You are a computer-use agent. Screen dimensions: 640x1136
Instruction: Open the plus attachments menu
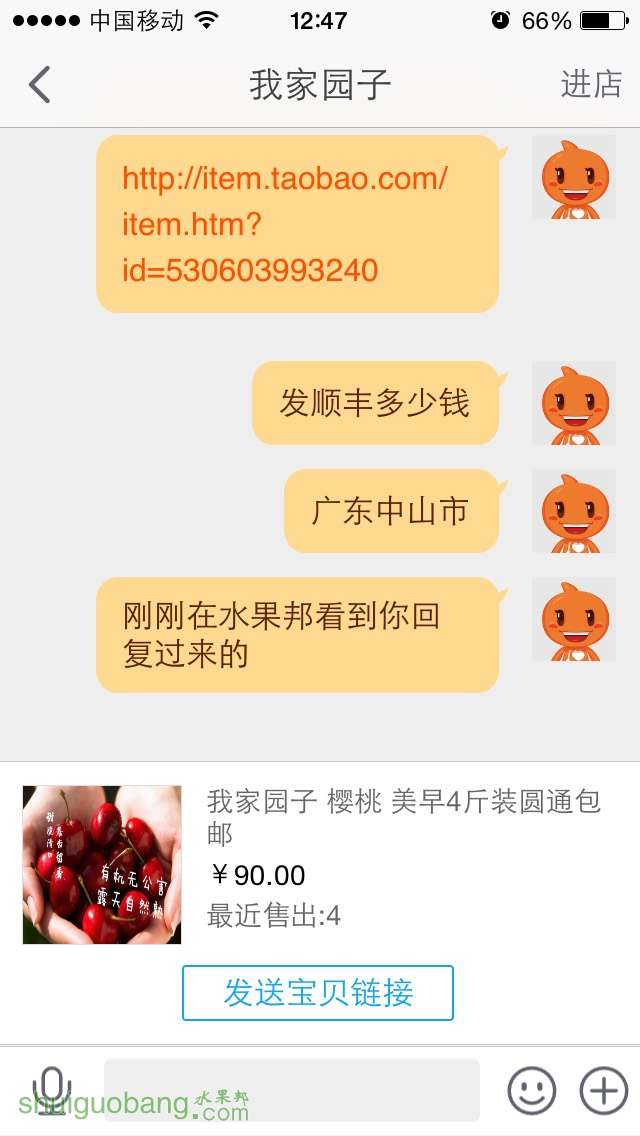[x=604, y=1090]
